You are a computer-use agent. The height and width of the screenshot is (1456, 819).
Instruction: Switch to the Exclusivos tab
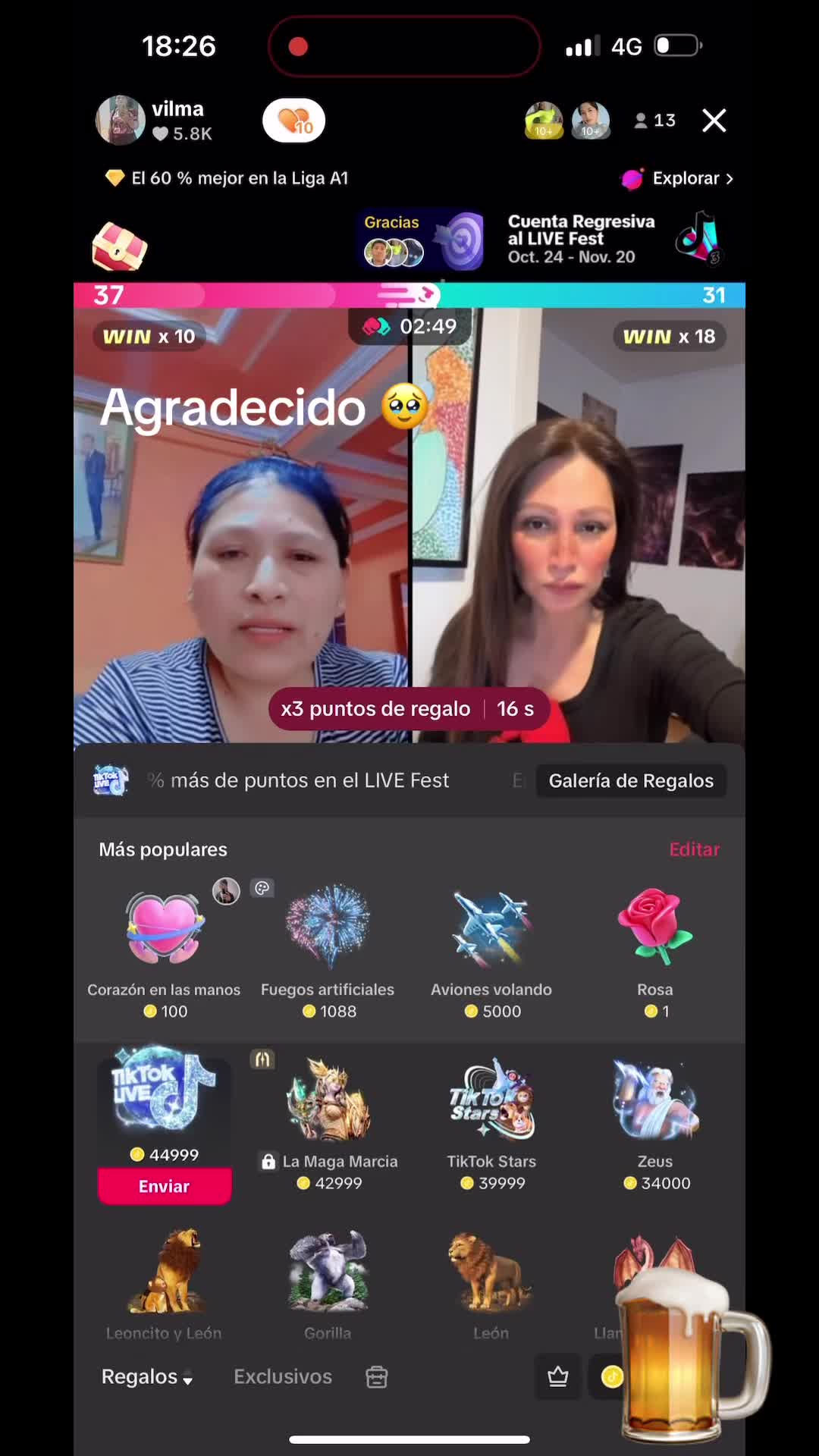(283, 1376)
